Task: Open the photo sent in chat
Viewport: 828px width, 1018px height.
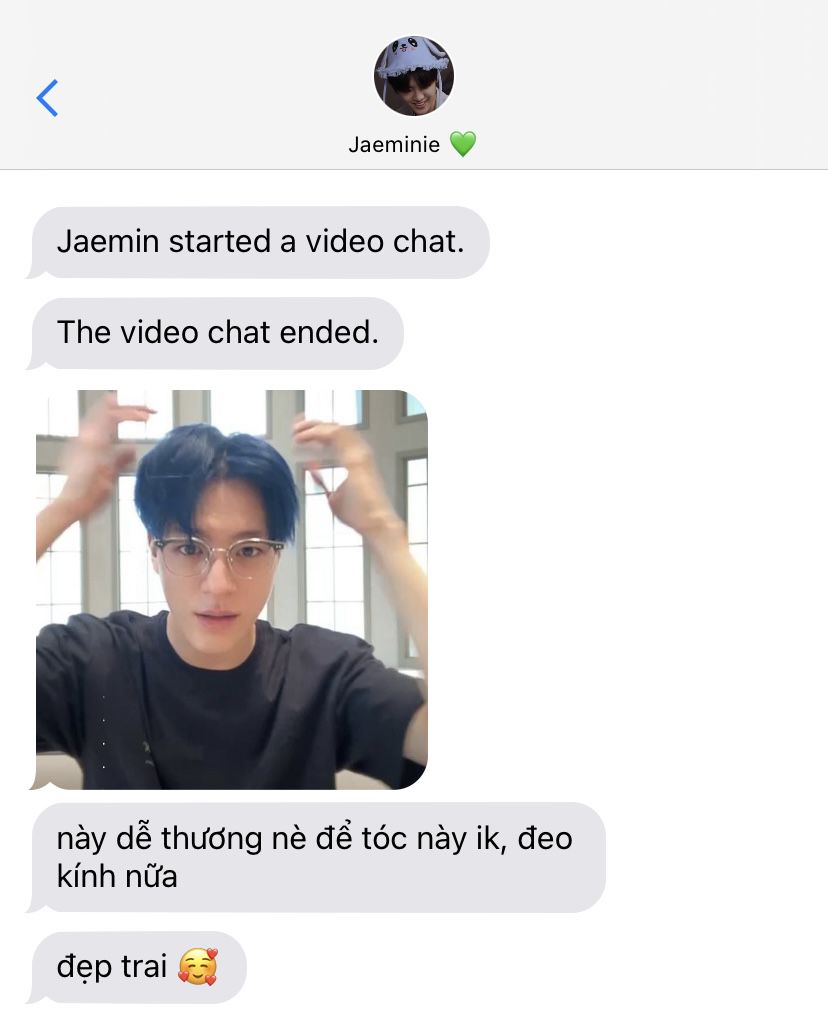Action: tap(231, 589)
